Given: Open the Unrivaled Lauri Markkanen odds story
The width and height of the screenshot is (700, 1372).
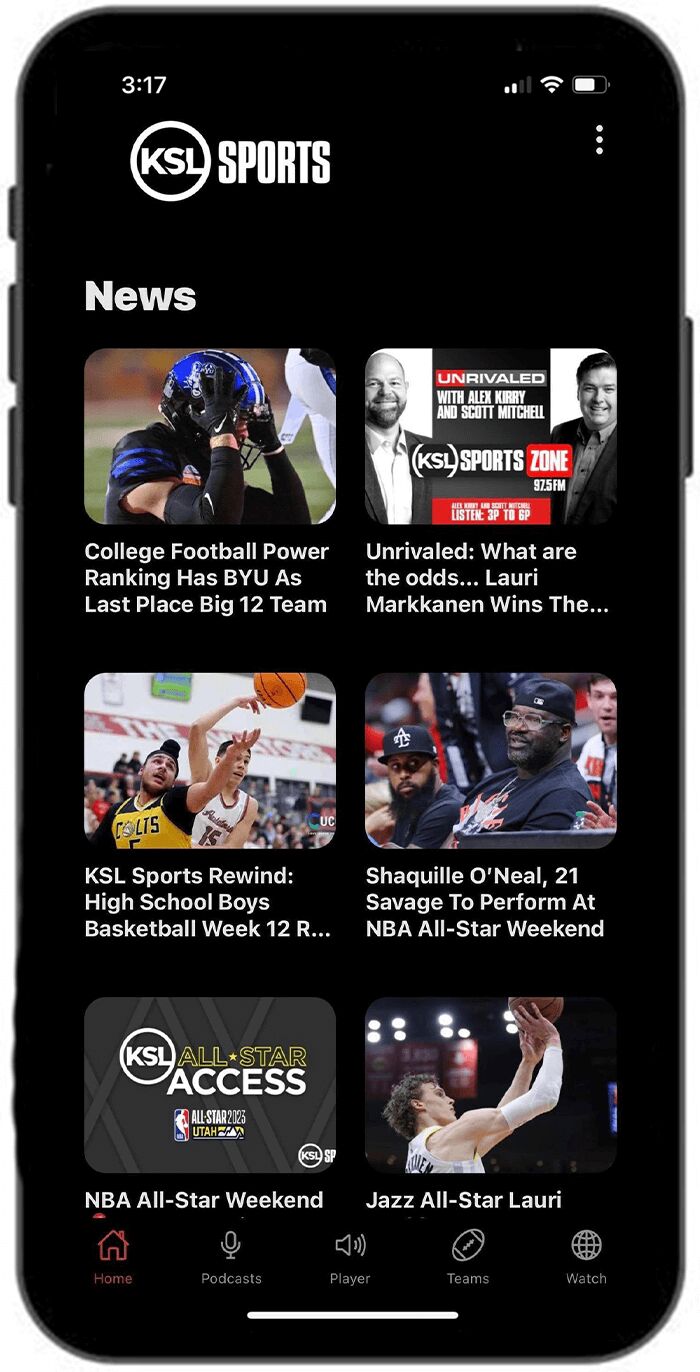Looking at the screenshot, I should coord(491,437).
